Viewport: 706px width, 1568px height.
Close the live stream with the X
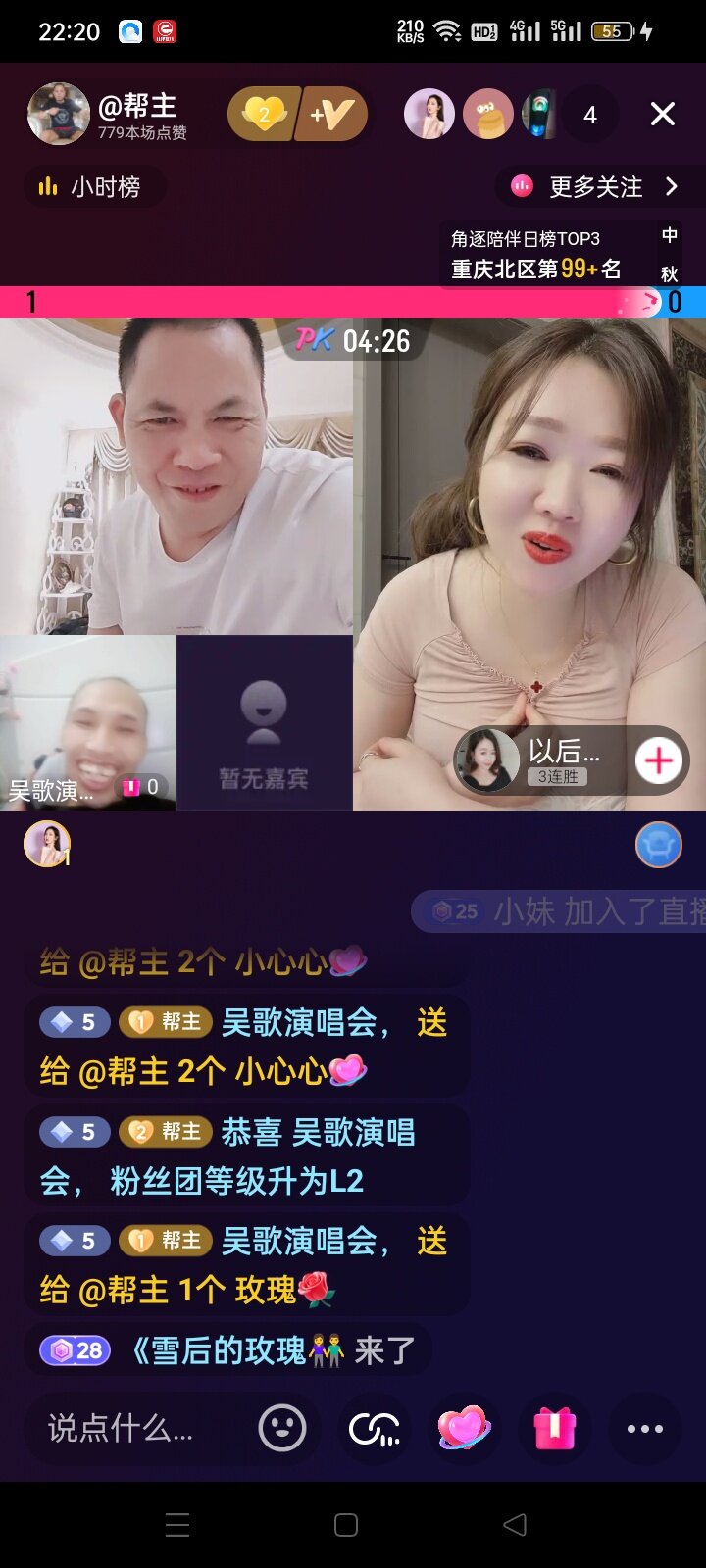(x=663, y=115)
